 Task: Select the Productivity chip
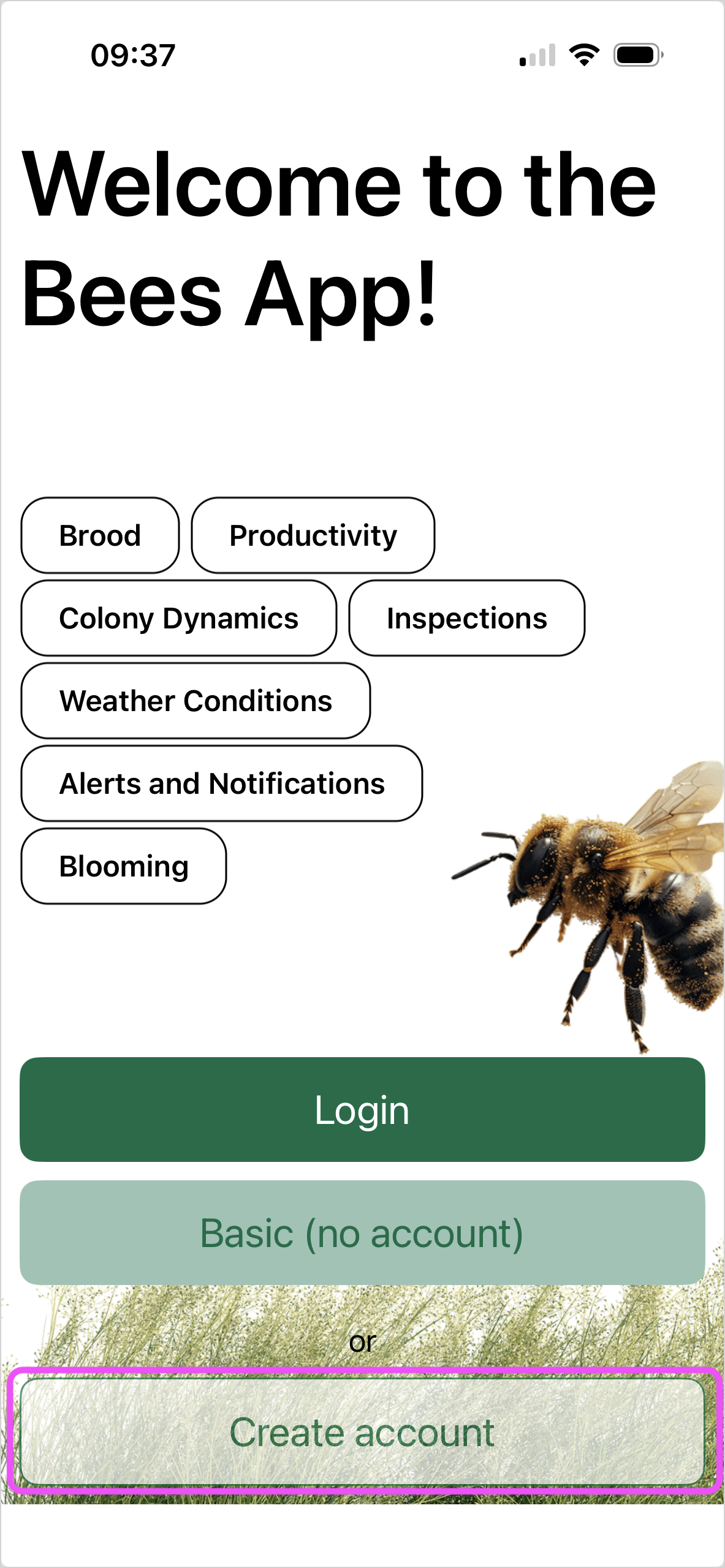point(313,535)
